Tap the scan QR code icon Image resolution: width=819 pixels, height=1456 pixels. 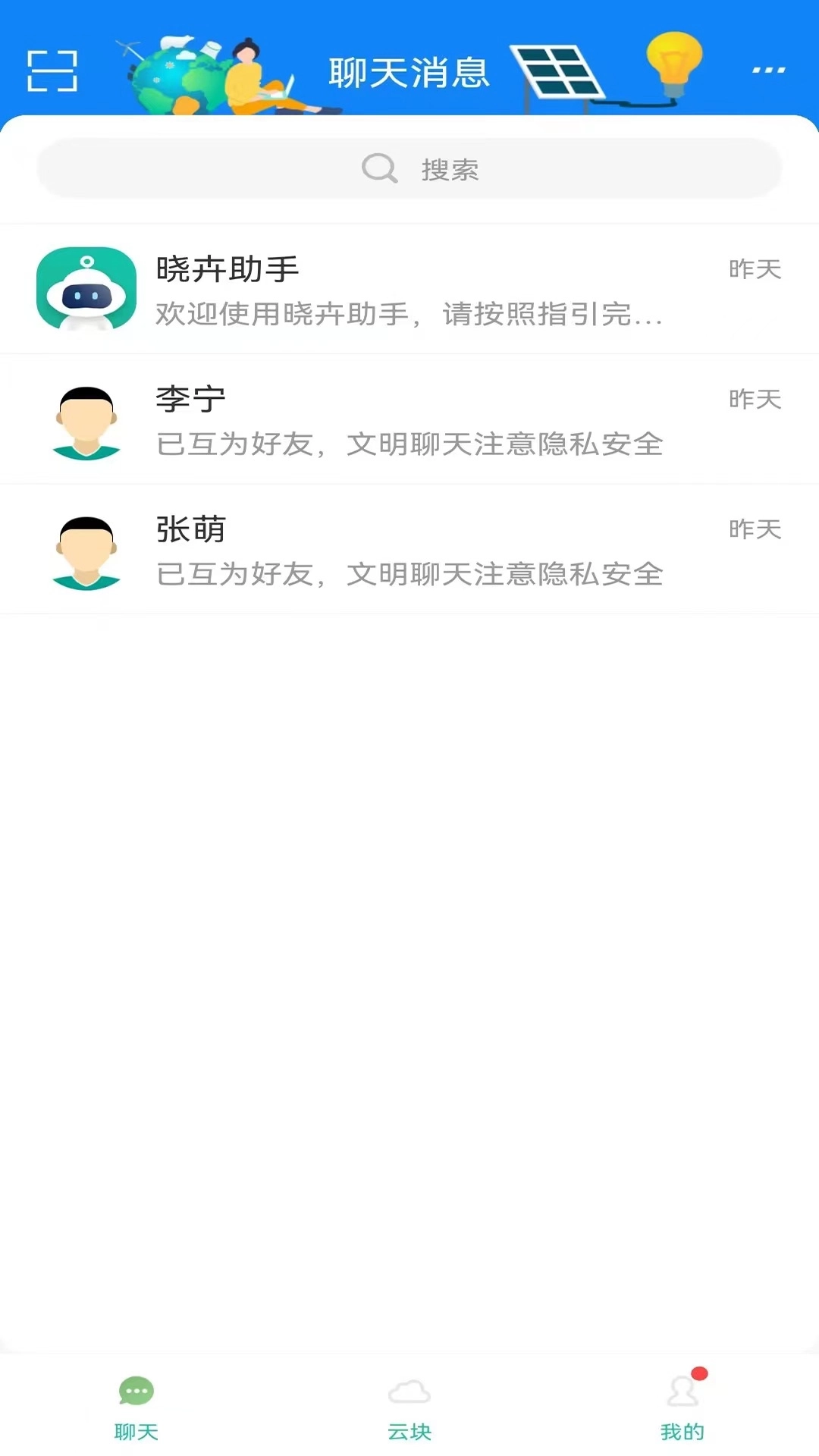click(51, 70)
